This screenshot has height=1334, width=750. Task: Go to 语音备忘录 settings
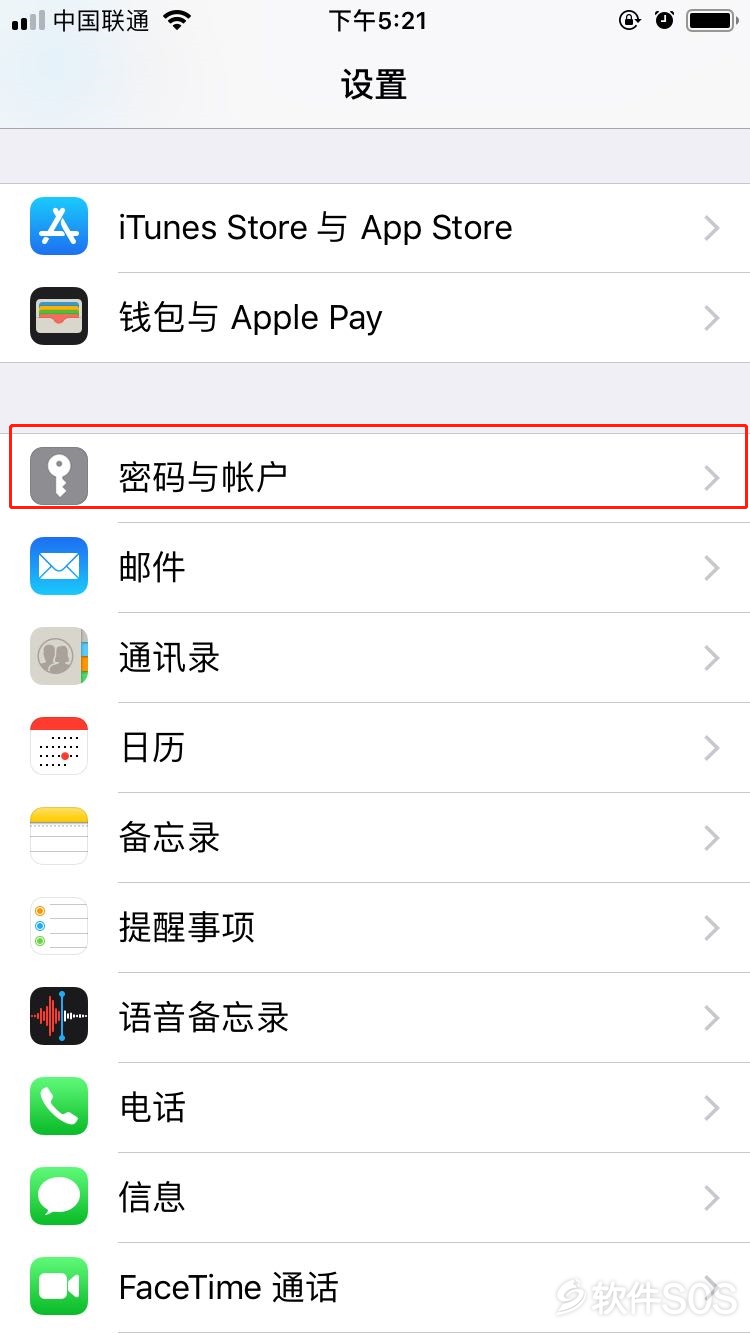tap(375, 1017)
